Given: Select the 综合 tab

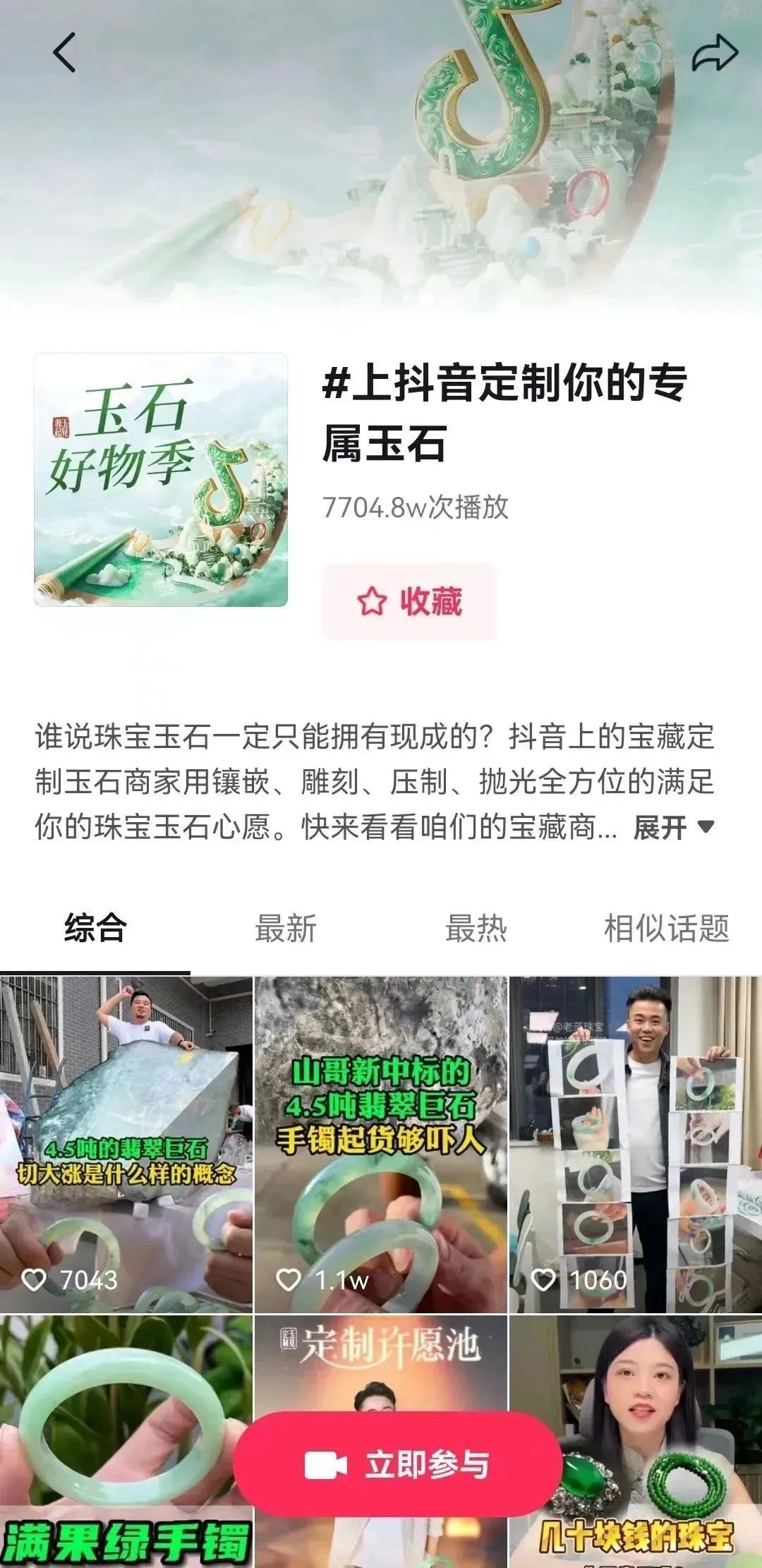Looking at the screenshot, I should pos(95,928).
